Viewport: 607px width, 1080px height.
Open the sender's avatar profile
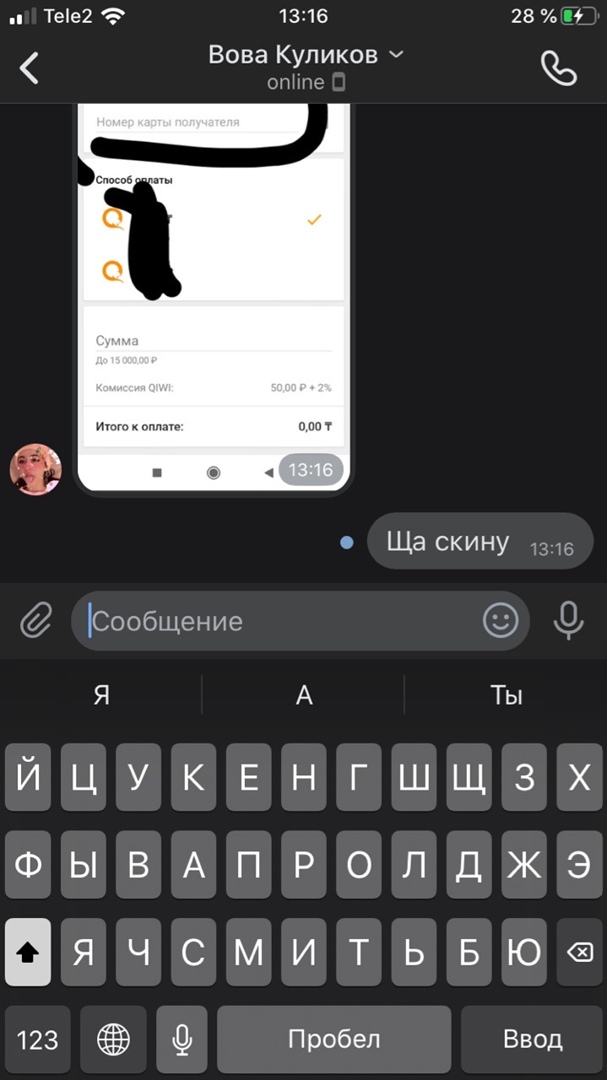click(x=36, y=469)
